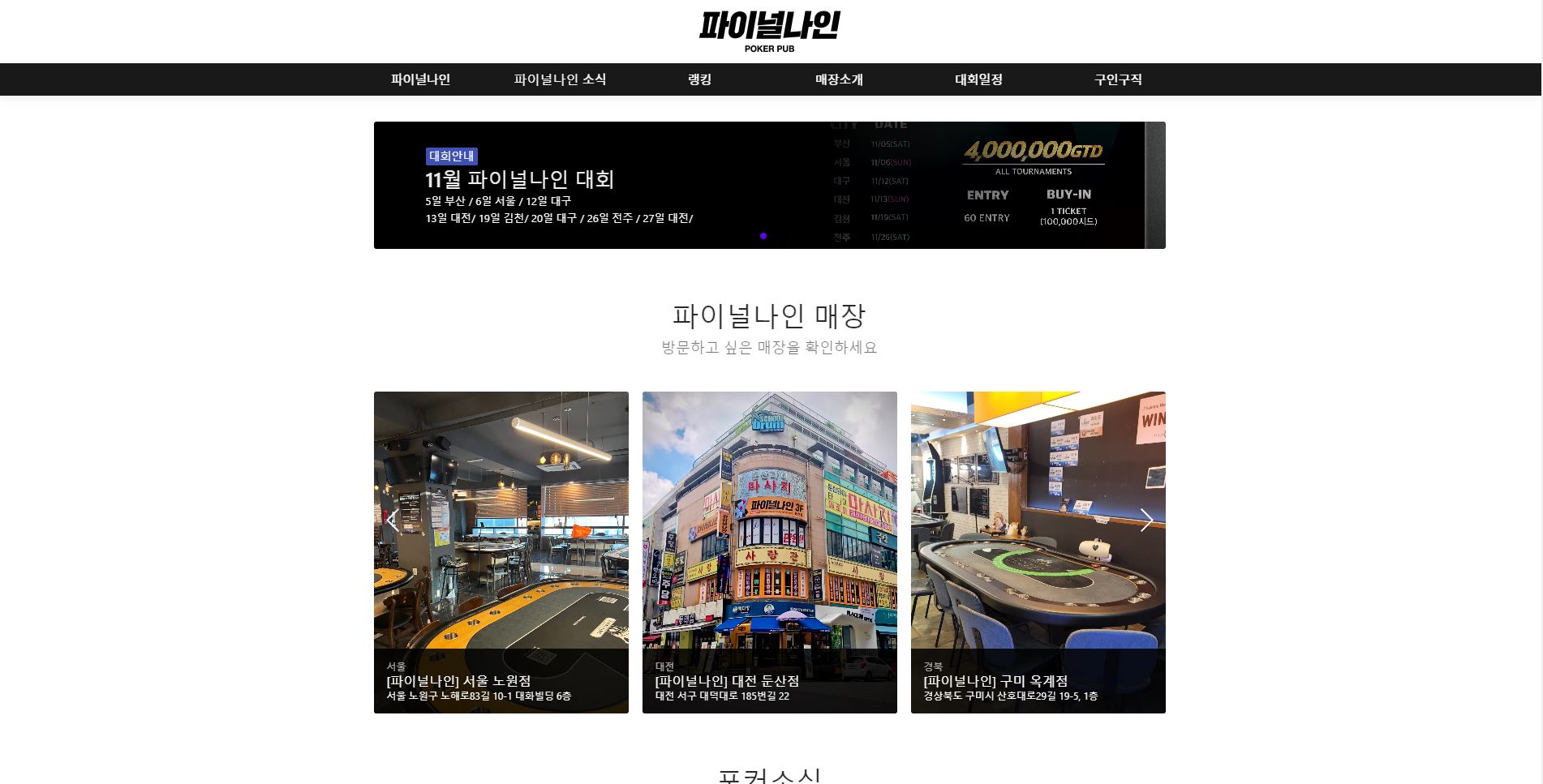
Task: Open the 구인구직 job board
Action: tap(1118, 79)
